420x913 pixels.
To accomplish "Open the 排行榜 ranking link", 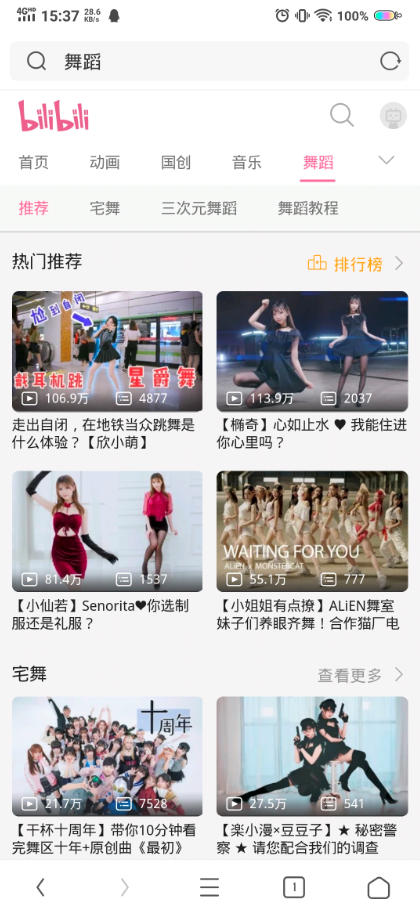I will tap(355, 264).
